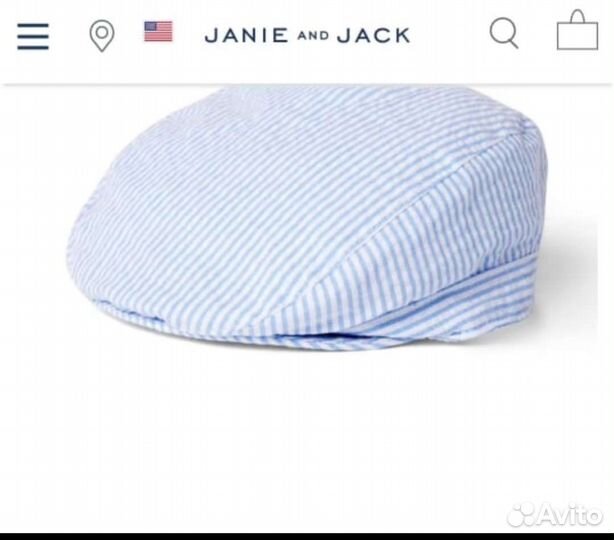The image size is (614, 540).
Task: Change country via the US flag
Action: click(158, 32)
